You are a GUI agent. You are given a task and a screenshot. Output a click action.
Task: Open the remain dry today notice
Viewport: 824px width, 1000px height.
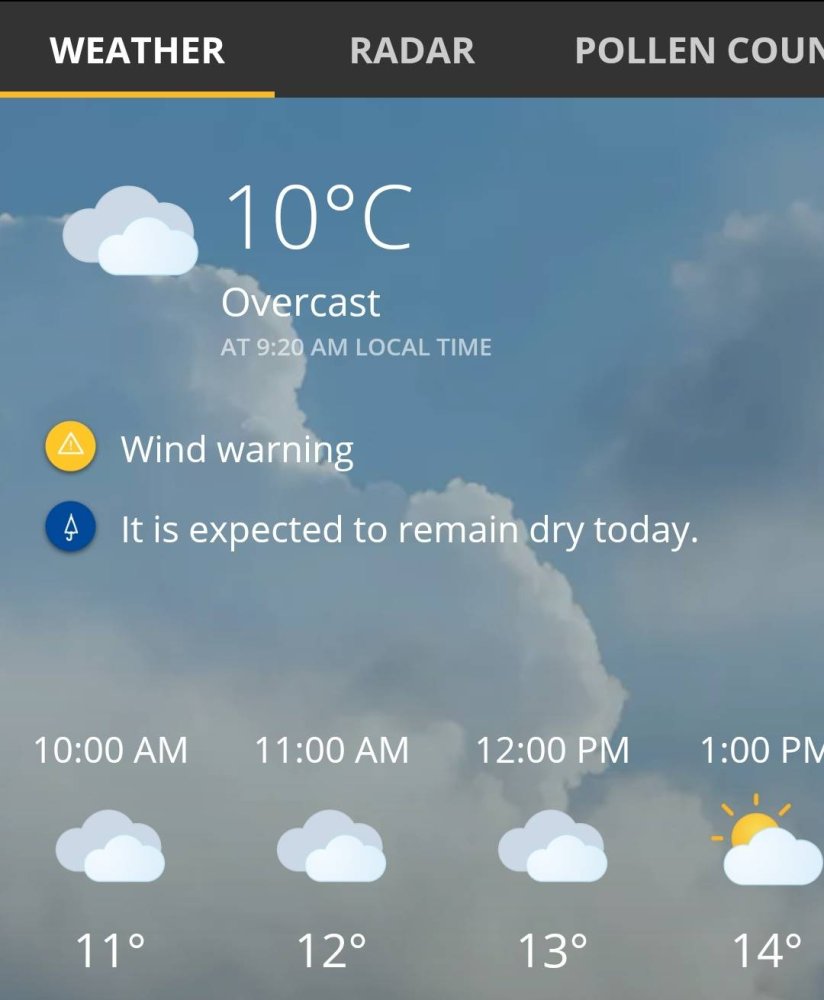(x=408, y=529)
